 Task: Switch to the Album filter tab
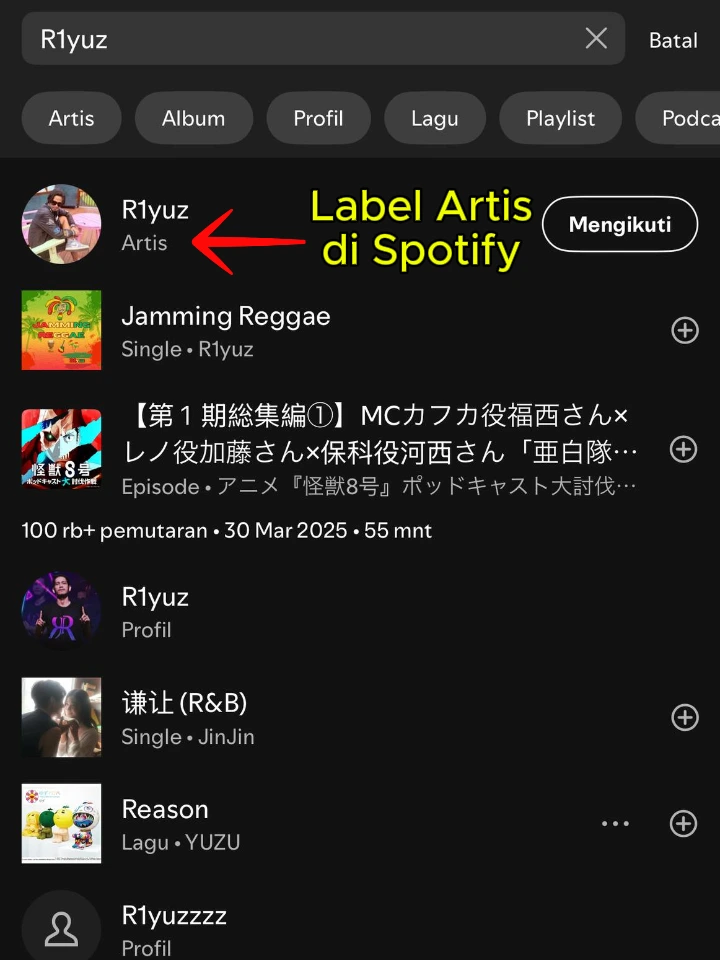pyautogui.click(x=194, y=118)
